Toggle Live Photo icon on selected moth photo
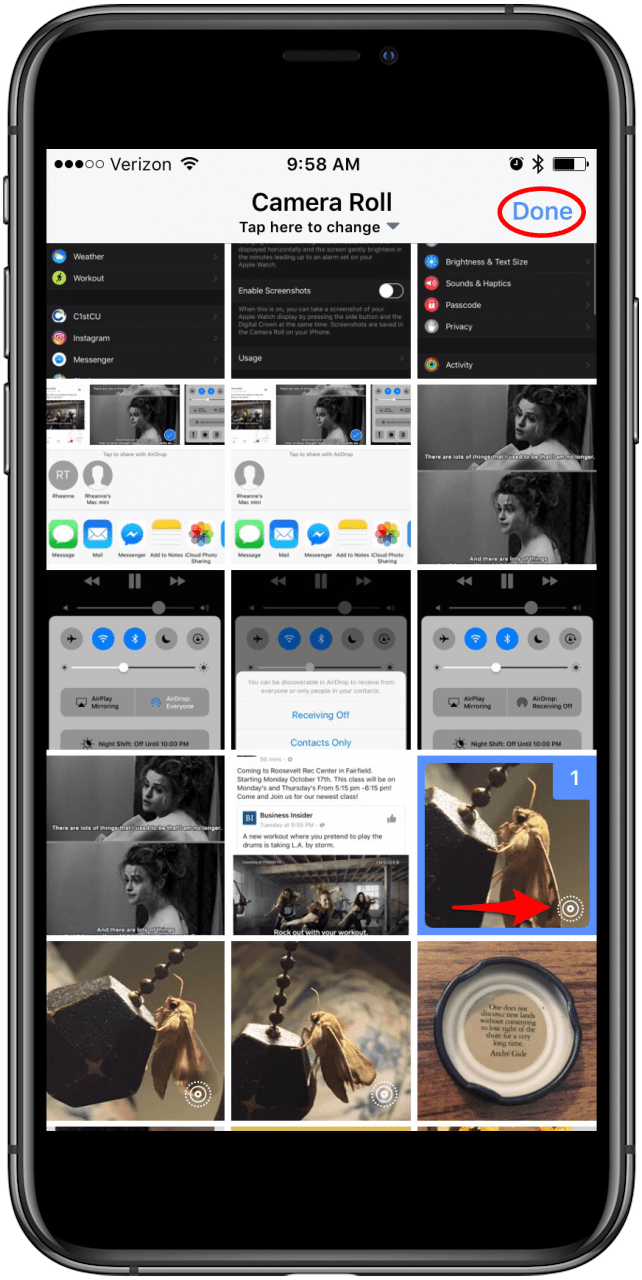This screenshot has width=642, height=1280. click(x=570, y=908)
